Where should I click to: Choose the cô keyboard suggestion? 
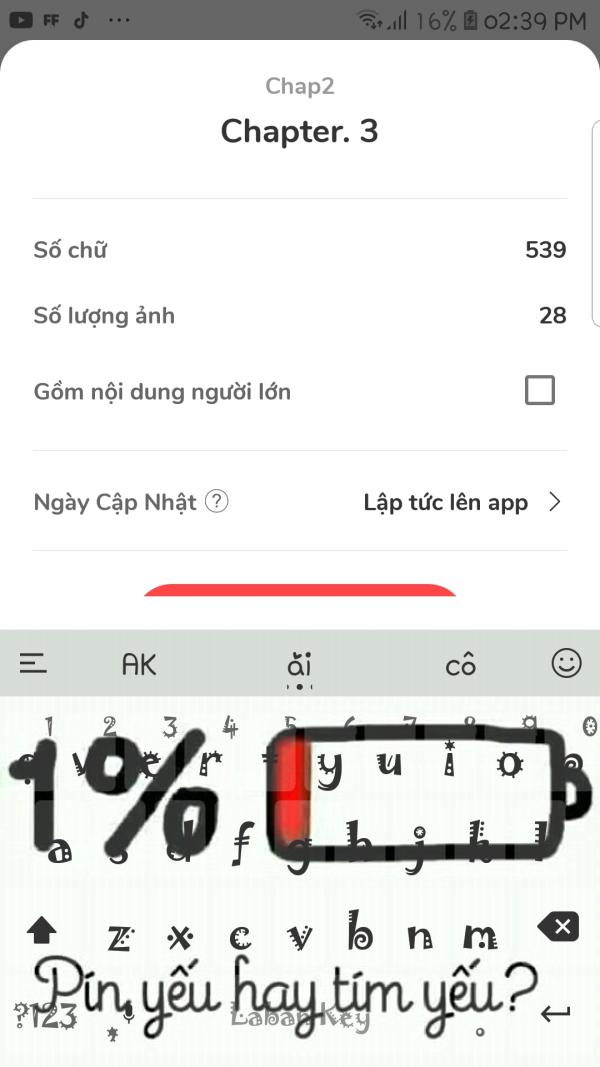[461, 664]
